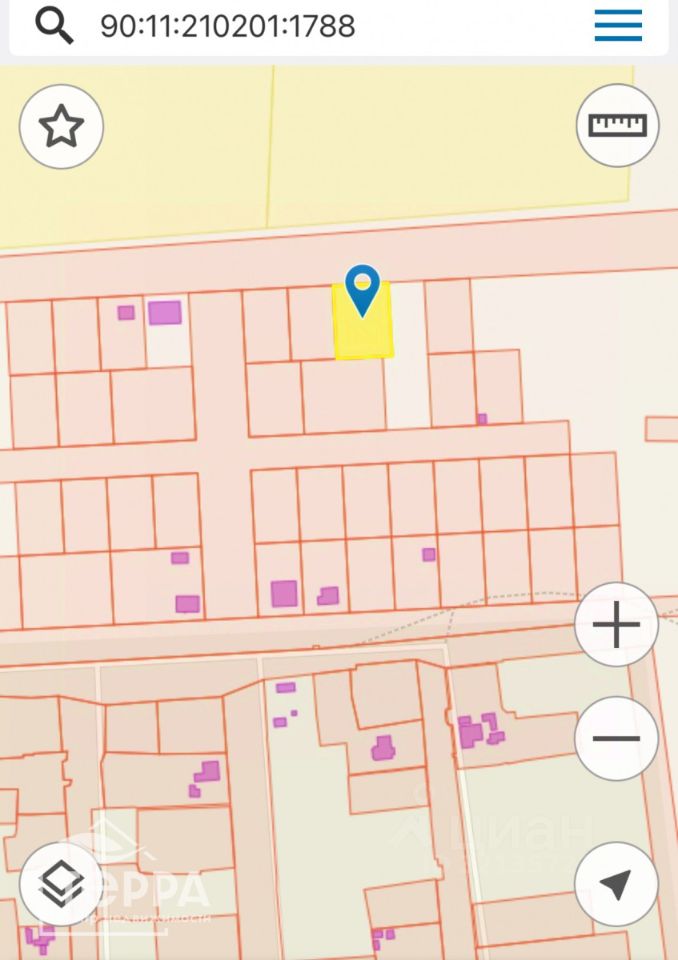
Task: Zoom out of the map
Action: tap(616, 739)
